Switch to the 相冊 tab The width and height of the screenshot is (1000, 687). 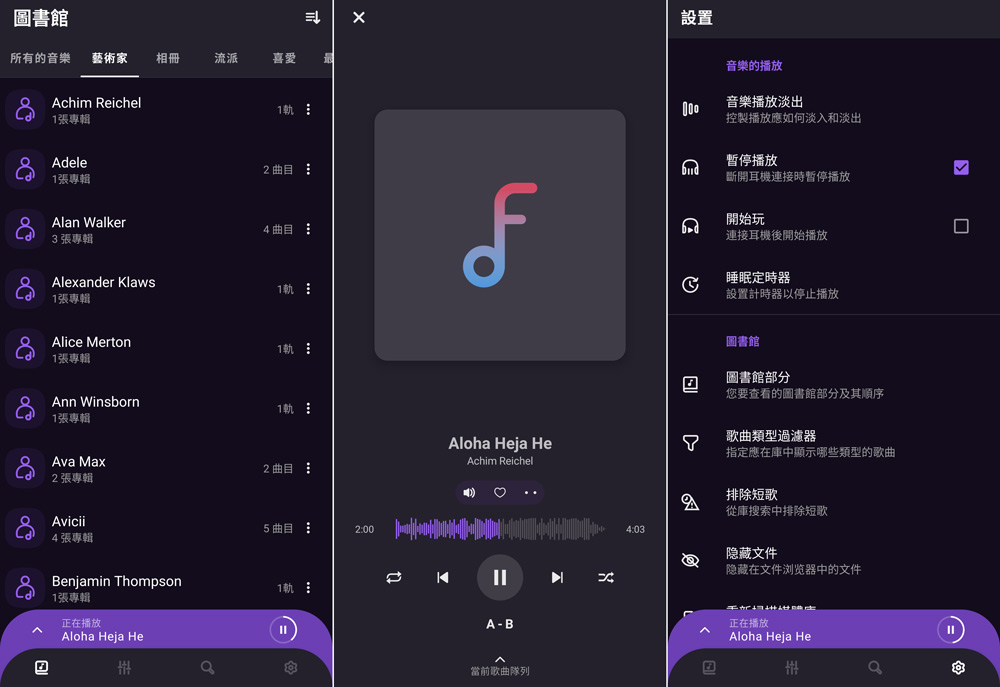168,59
